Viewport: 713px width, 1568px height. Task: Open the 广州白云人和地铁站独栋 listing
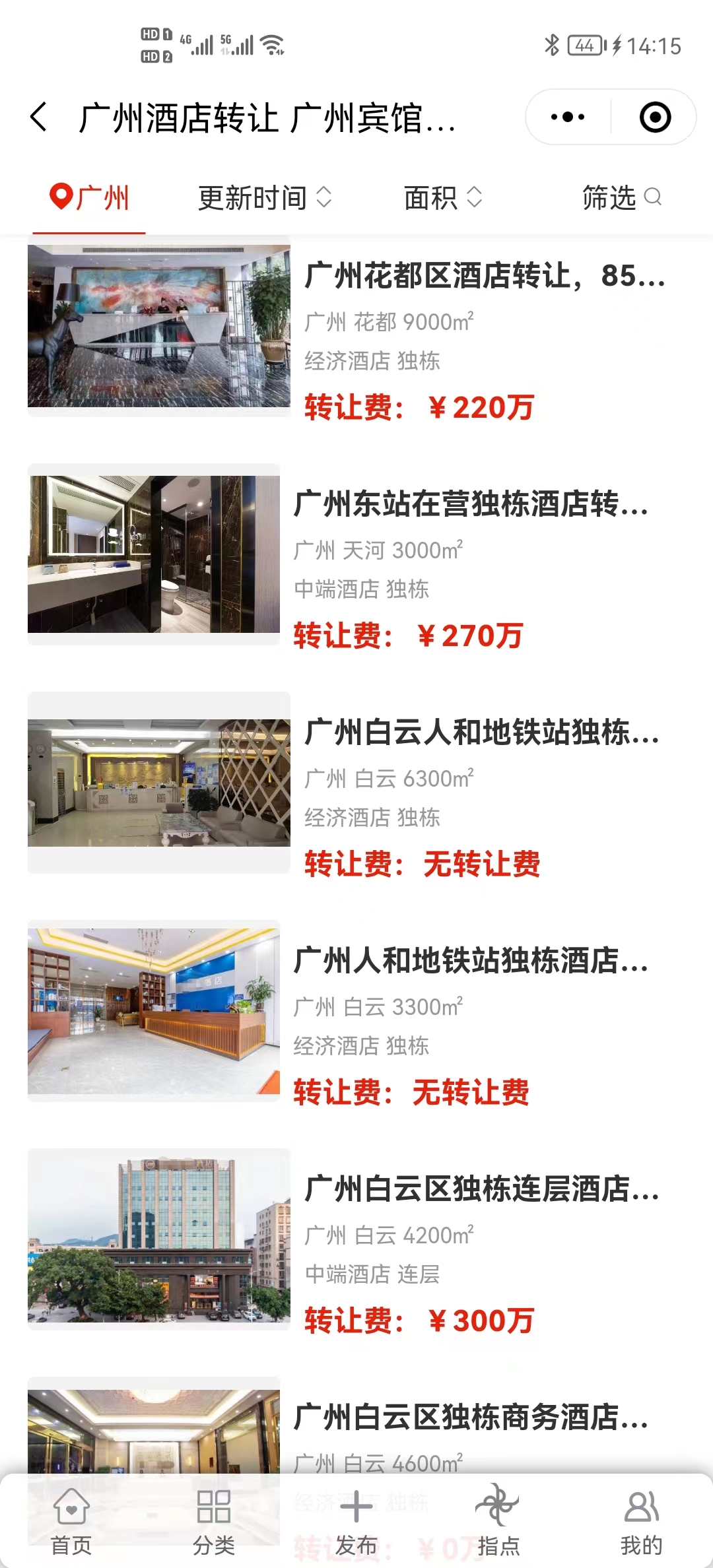(x=482, y=733)
